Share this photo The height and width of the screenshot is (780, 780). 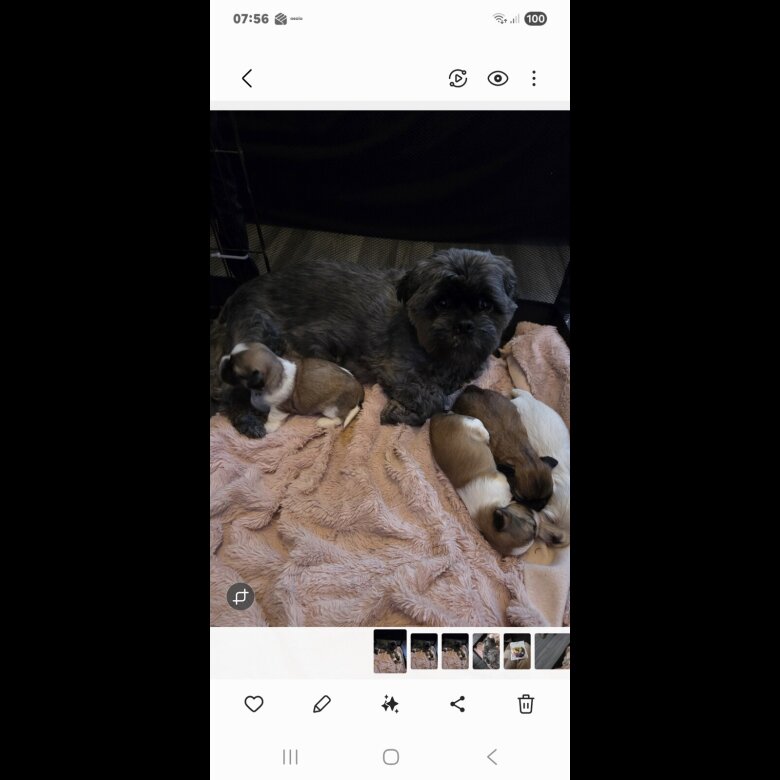coord(458,704)
